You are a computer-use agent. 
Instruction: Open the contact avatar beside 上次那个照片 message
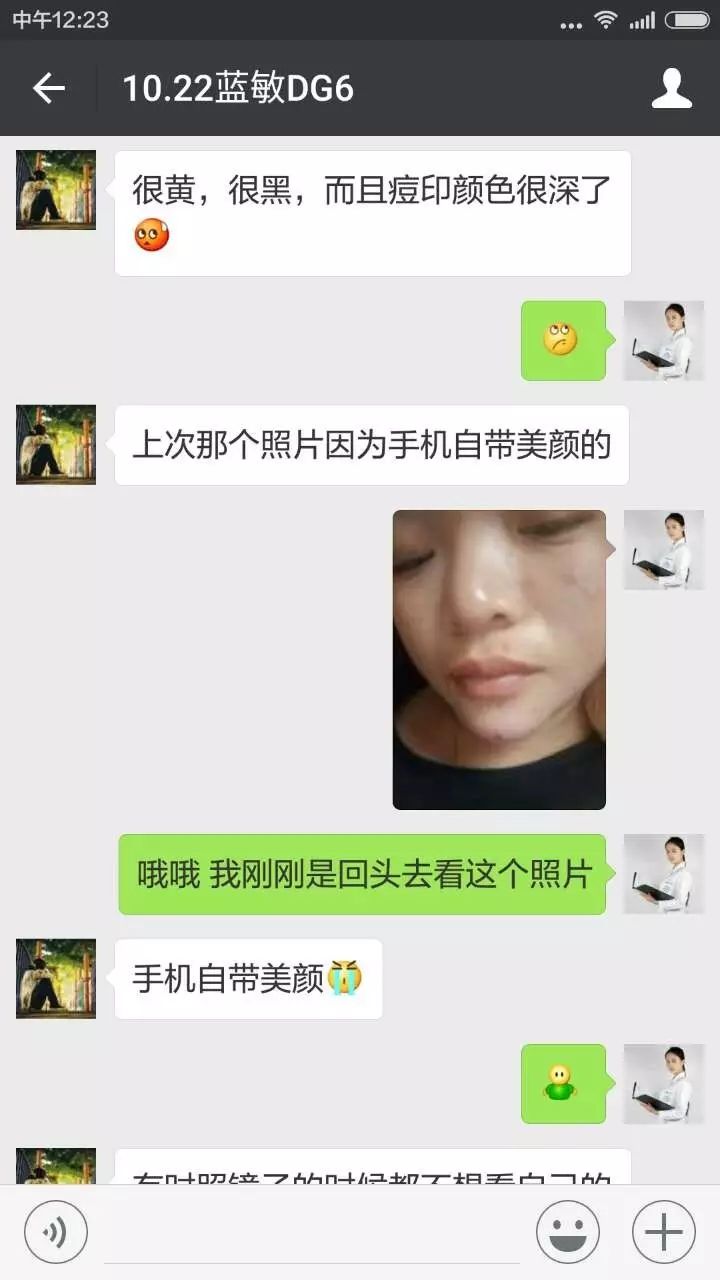(56, 445)
